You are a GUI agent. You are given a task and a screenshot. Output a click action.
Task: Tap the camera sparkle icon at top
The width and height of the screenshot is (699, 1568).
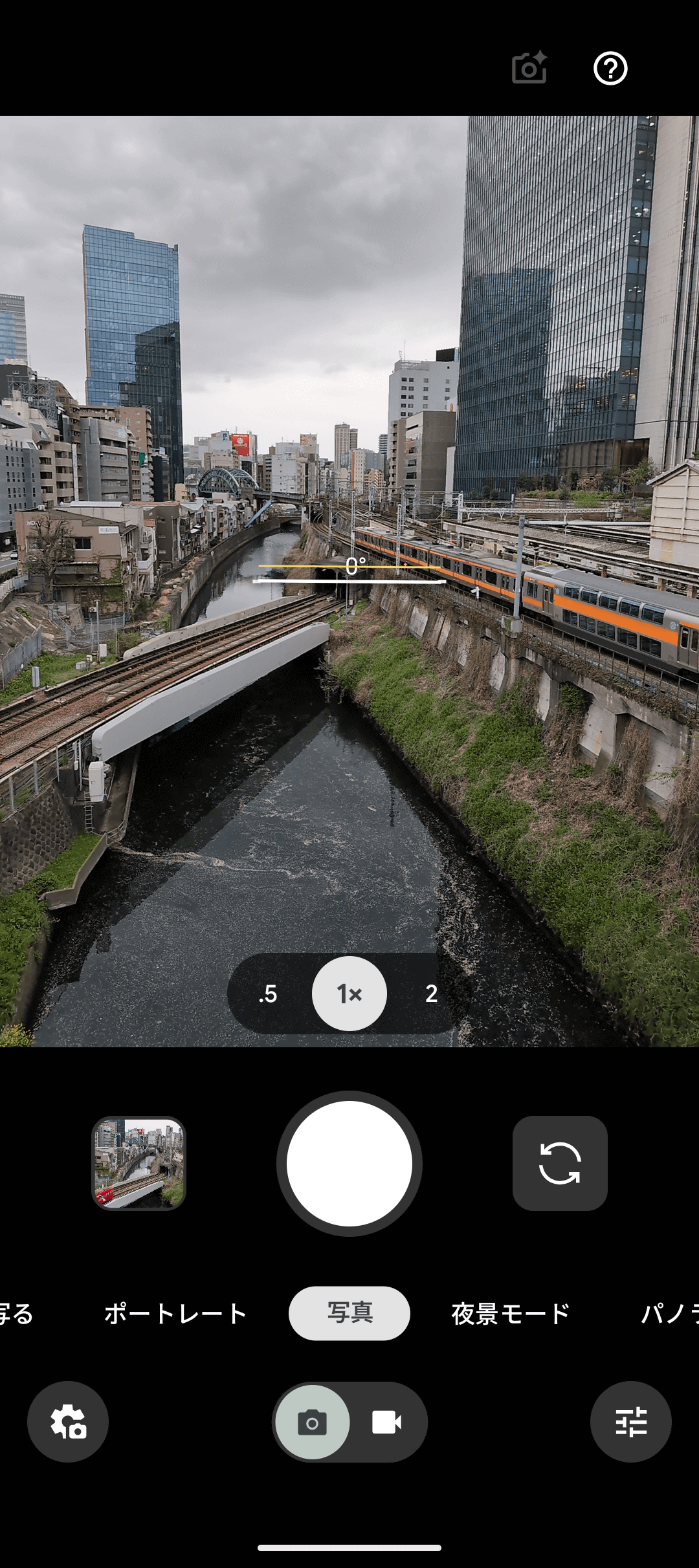tap(529, 68)
